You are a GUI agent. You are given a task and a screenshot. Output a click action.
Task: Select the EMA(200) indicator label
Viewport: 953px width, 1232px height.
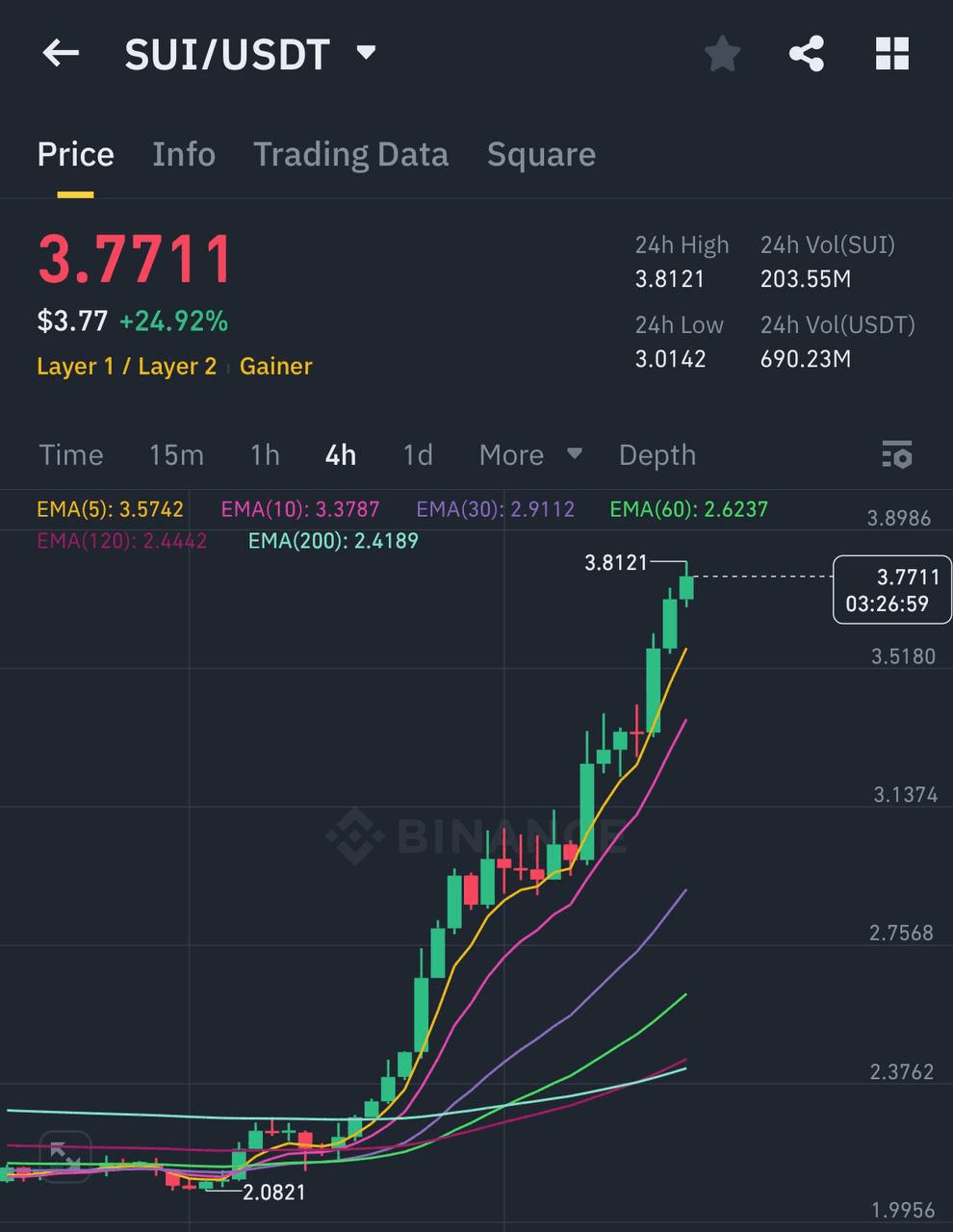(332, 541)
